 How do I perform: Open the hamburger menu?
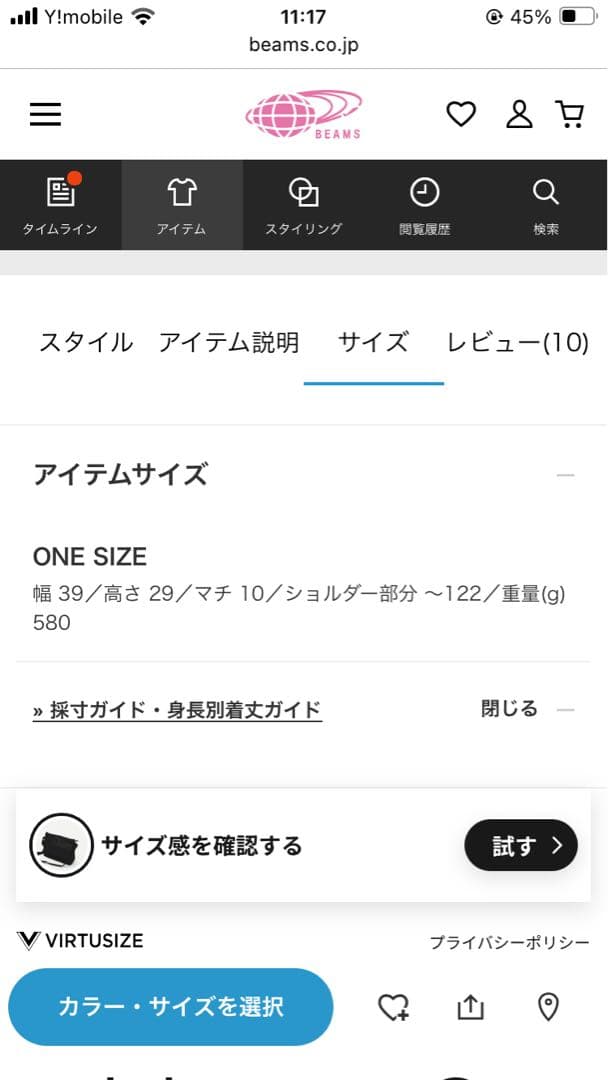(45, 115)
